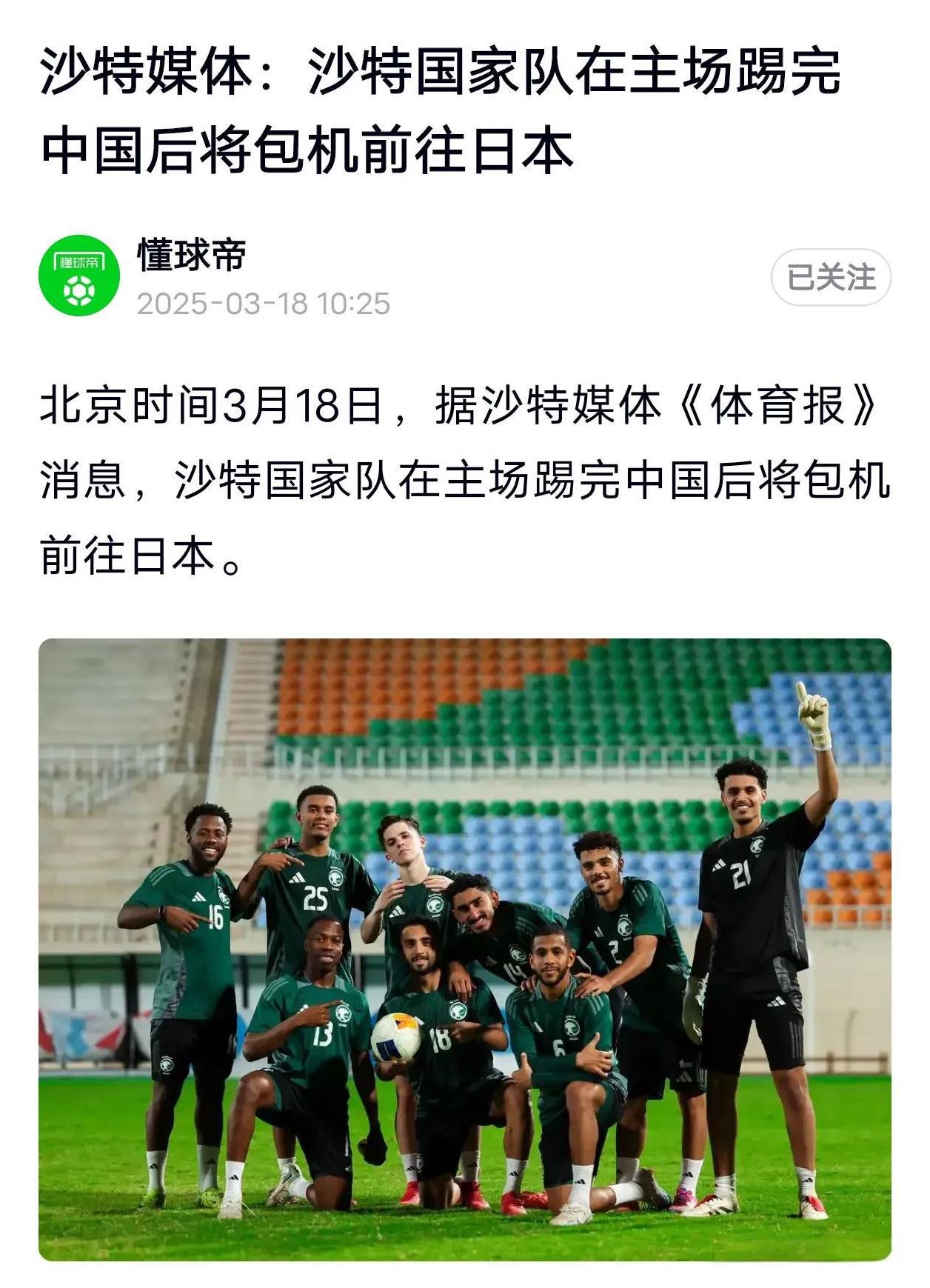Select the football icon inside the avatar badge
930x1288 pixels.
click(x=78, y=289)
